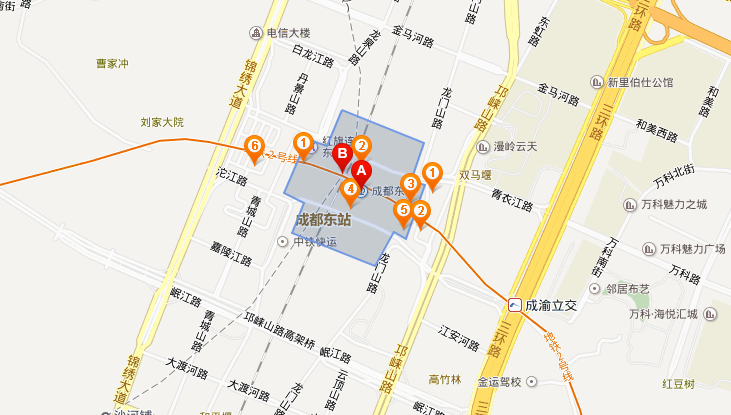
Task: Tap orange marker 1 near 丹景山路
Action: click(301, 143)
